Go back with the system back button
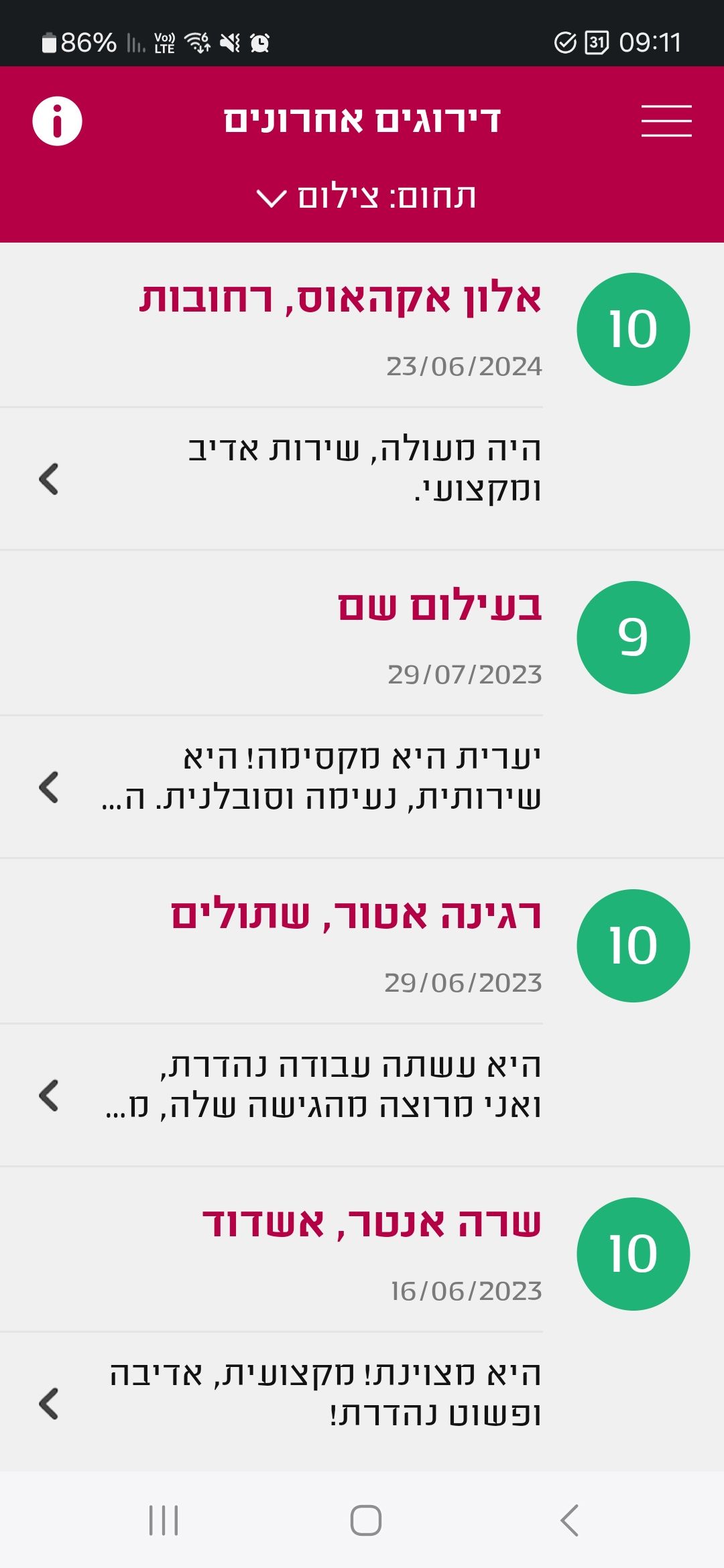This screenshot has height=1568, width=724. [x=569, y=1520]
